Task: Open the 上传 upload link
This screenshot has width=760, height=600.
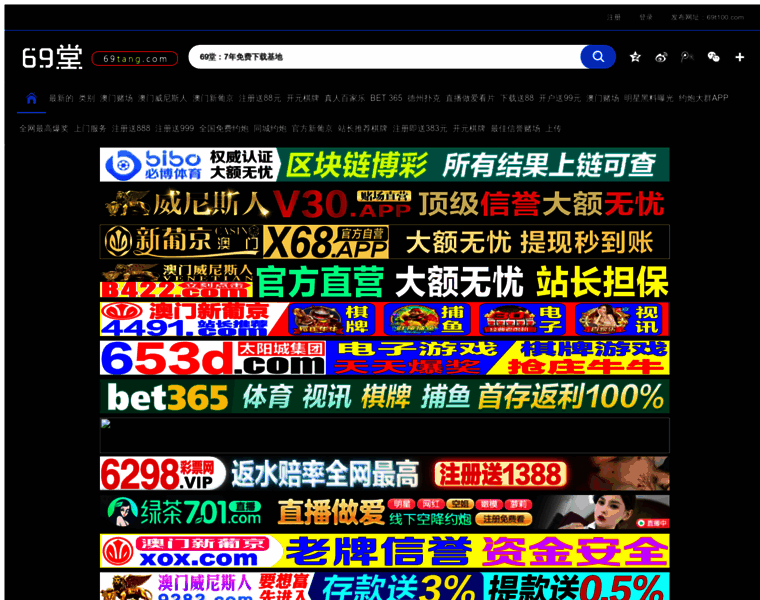Action: point(553,128)
